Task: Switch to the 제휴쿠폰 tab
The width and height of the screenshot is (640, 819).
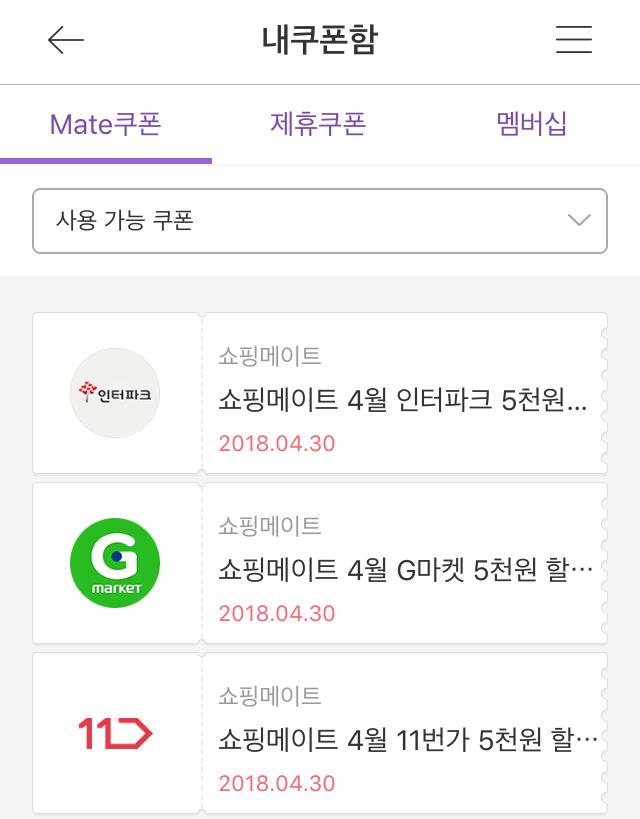Action: 318,125
